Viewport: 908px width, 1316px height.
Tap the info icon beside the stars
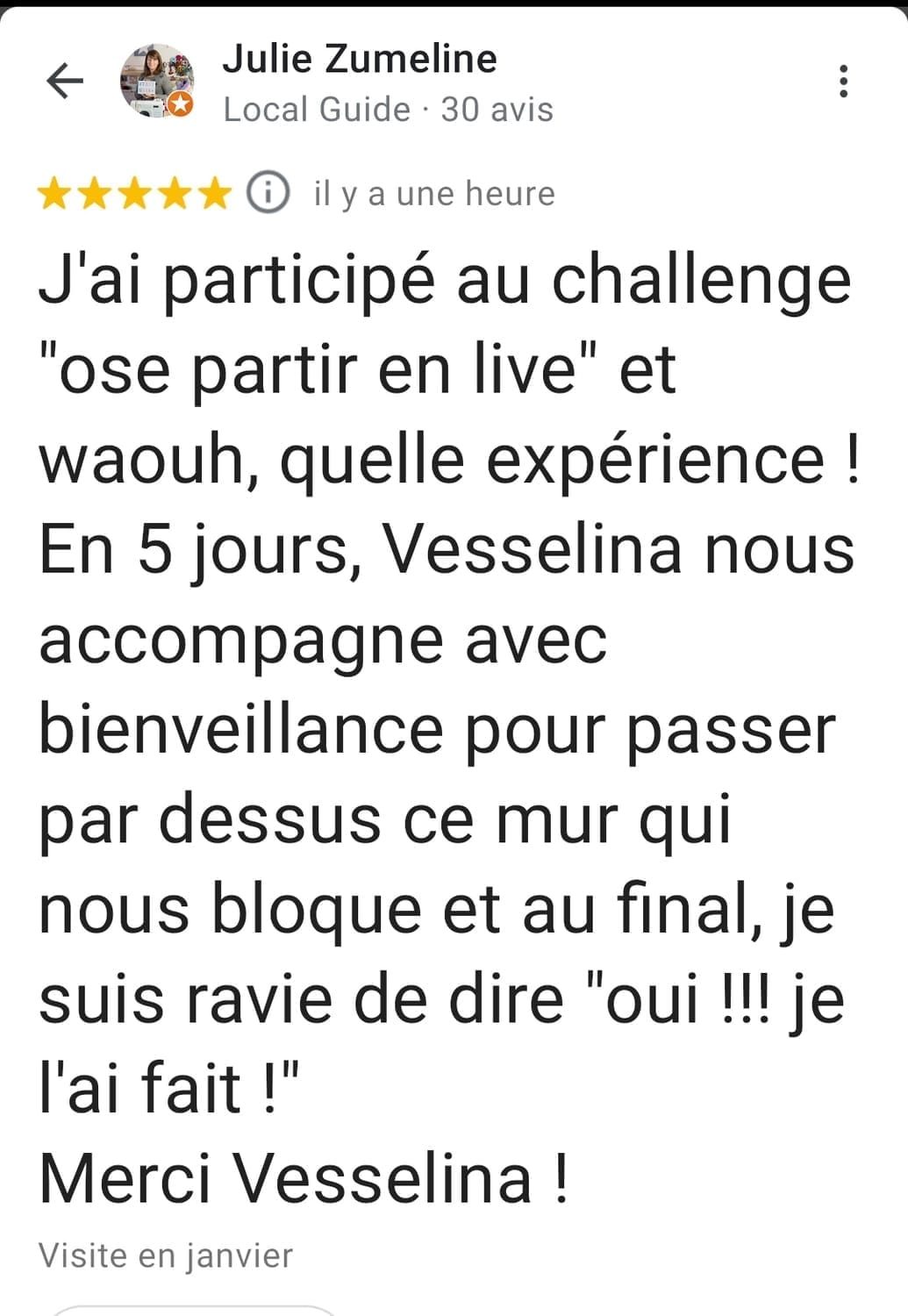(268, 193)
